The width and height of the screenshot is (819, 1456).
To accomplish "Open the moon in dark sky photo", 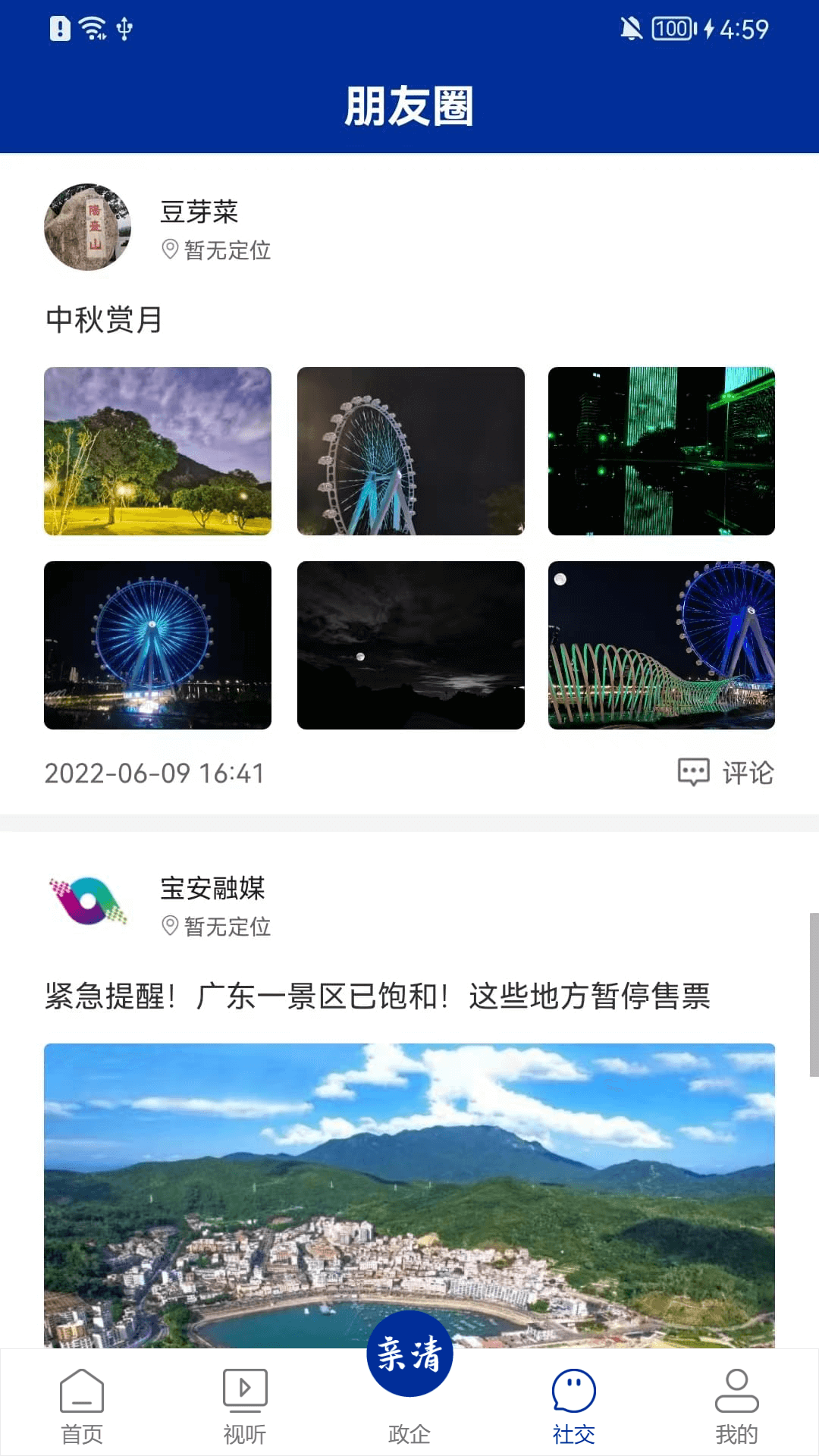I will (x=410, y=645).
